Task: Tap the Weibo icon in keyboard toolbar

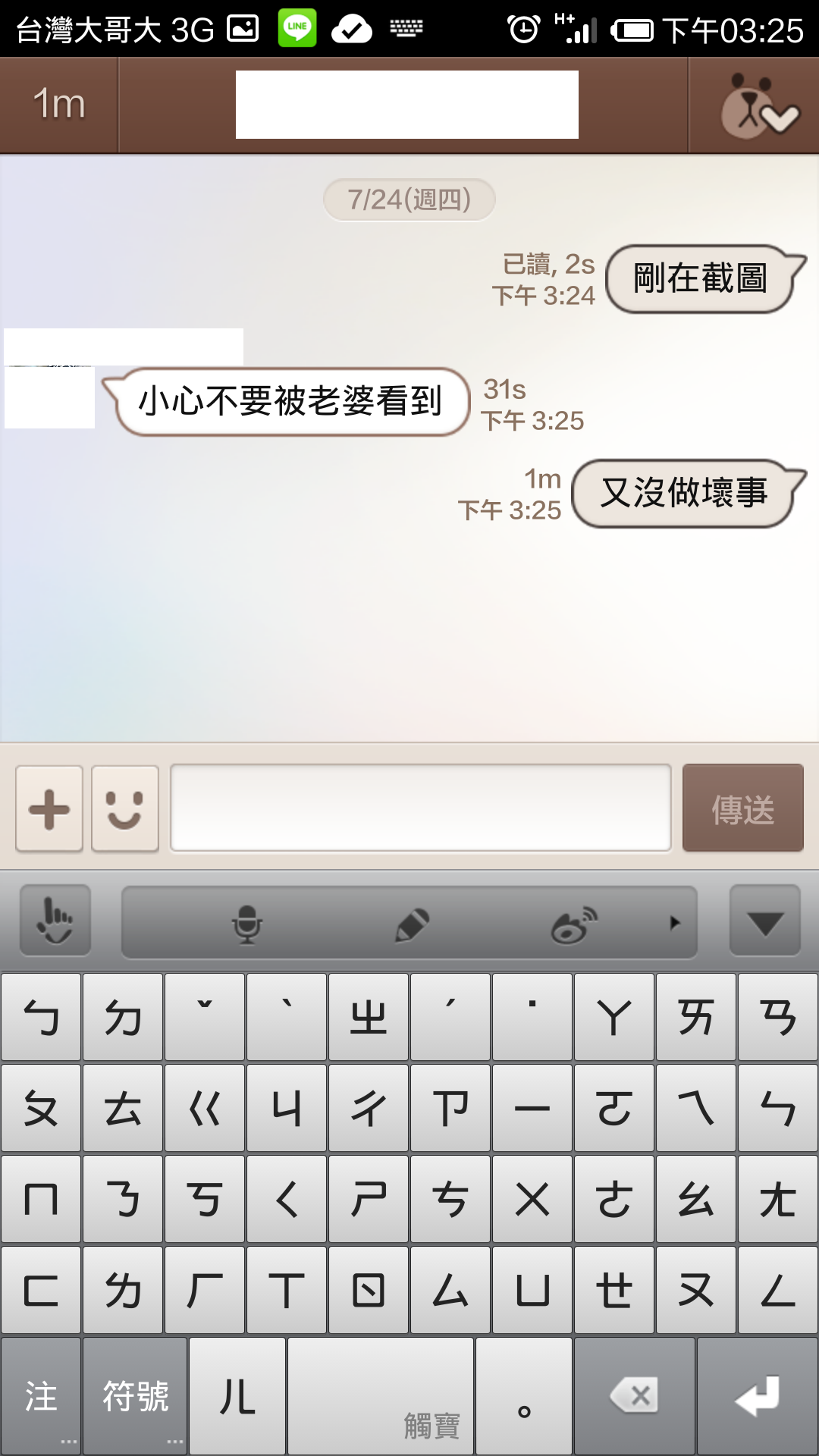Action: [x=574, y=923]
